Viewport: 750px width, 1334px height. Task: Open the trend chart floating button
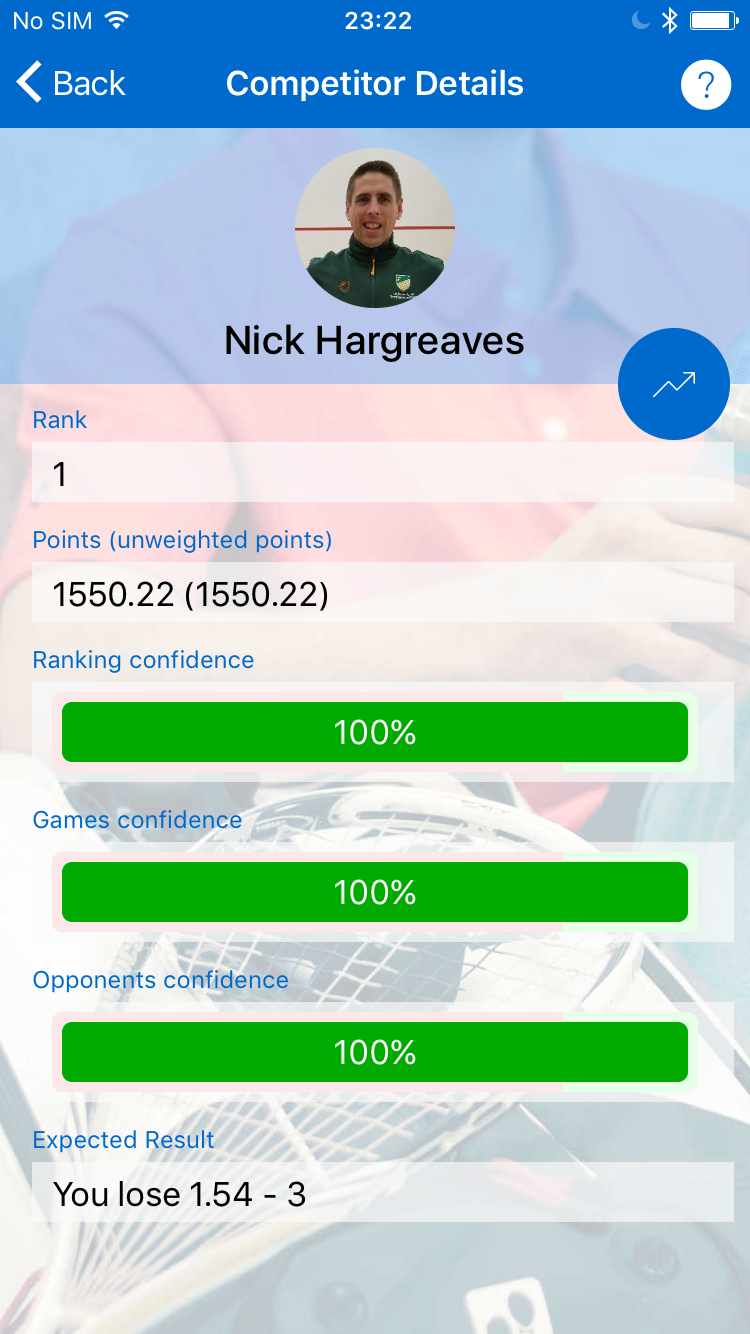click(674, 384)
